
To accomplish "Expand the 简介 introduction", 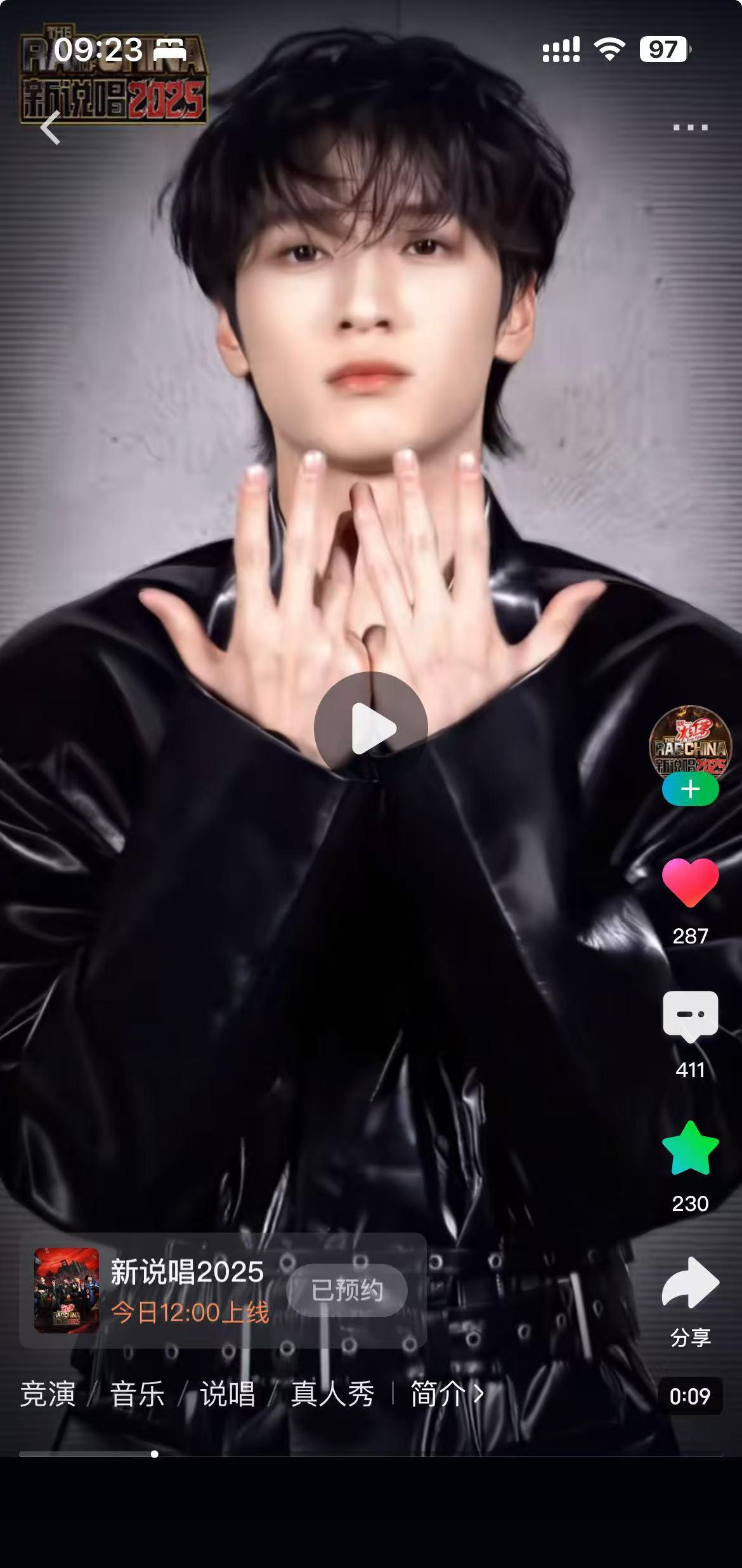I will pos(447,1394).
